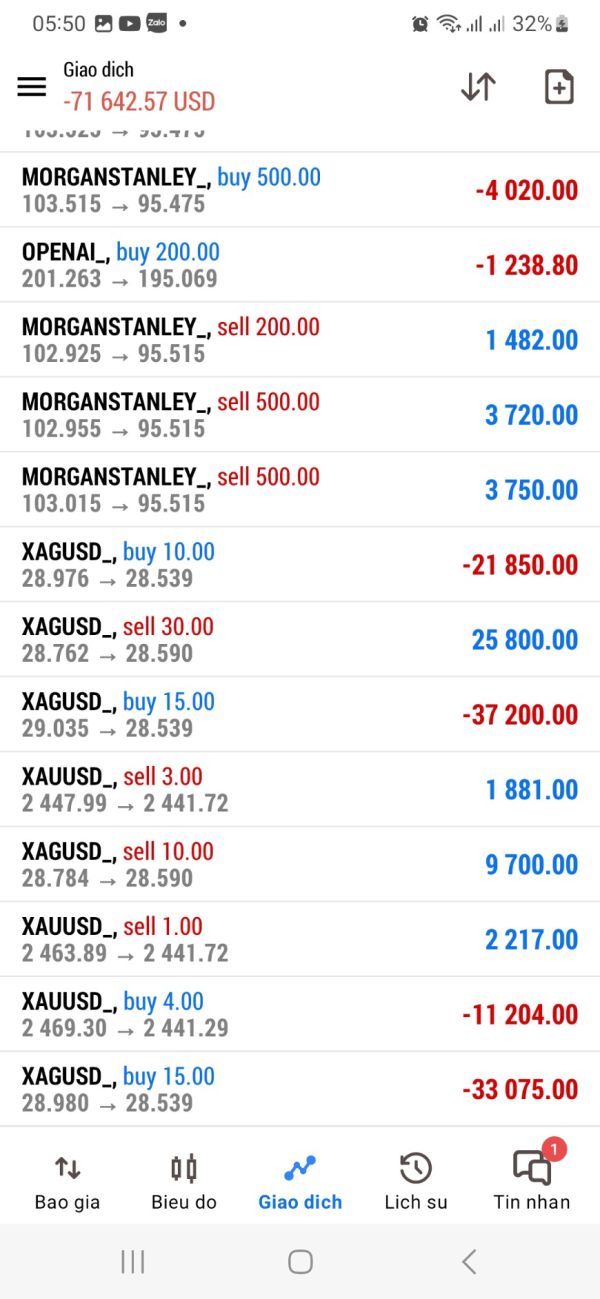Create a new order with the plus-document icon
The image size is (600, 1299).
coord(559,87)
